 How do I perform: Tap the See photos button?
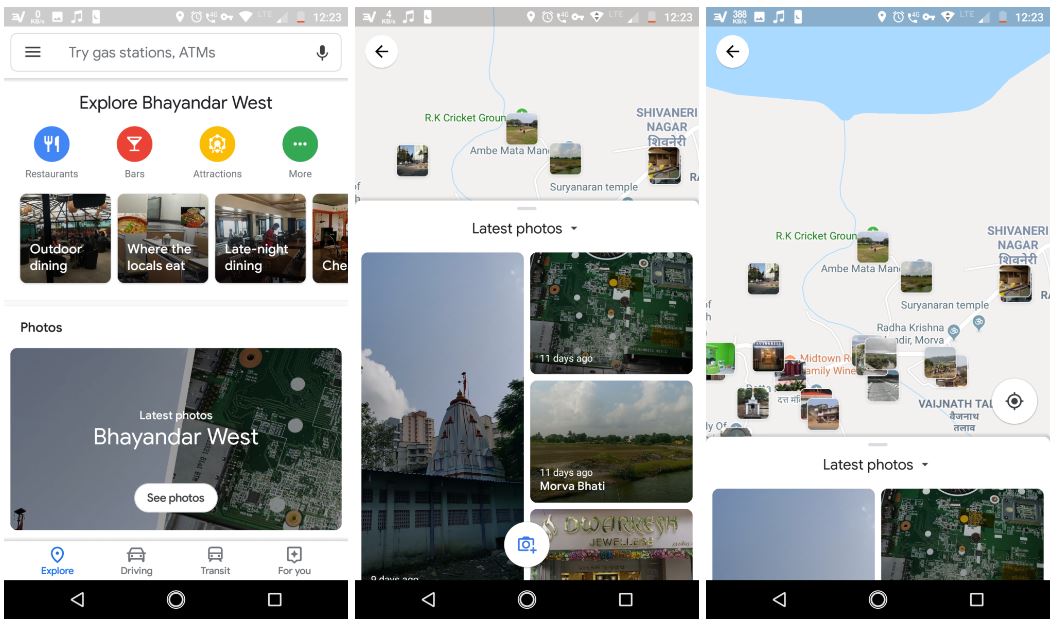(175, 498)
